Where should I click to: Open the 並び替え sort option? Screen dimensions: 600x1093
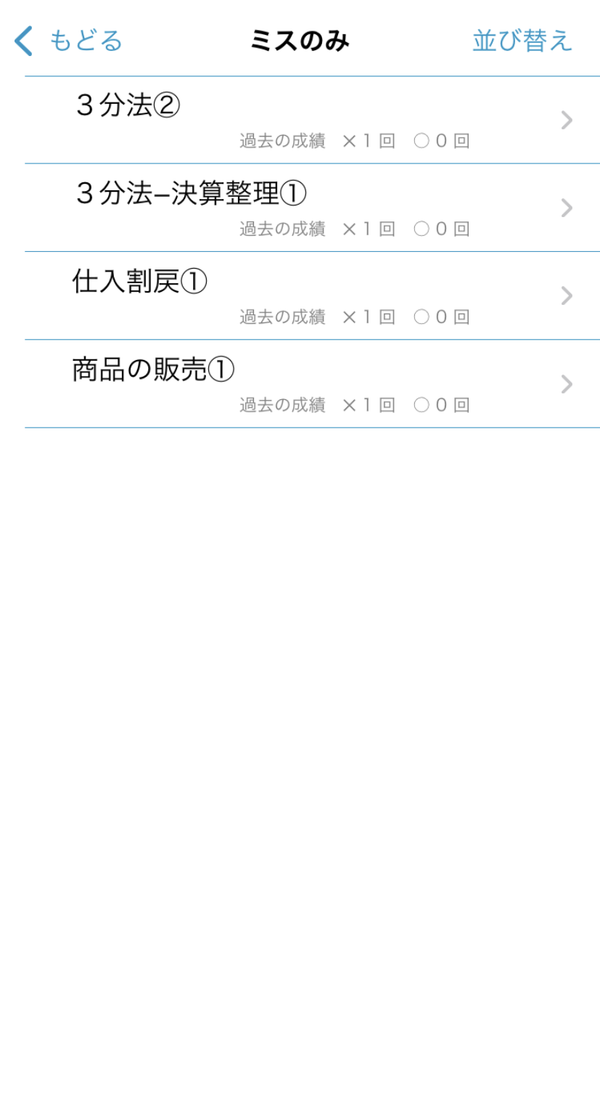pyautogui.click(x=522, y=40)
